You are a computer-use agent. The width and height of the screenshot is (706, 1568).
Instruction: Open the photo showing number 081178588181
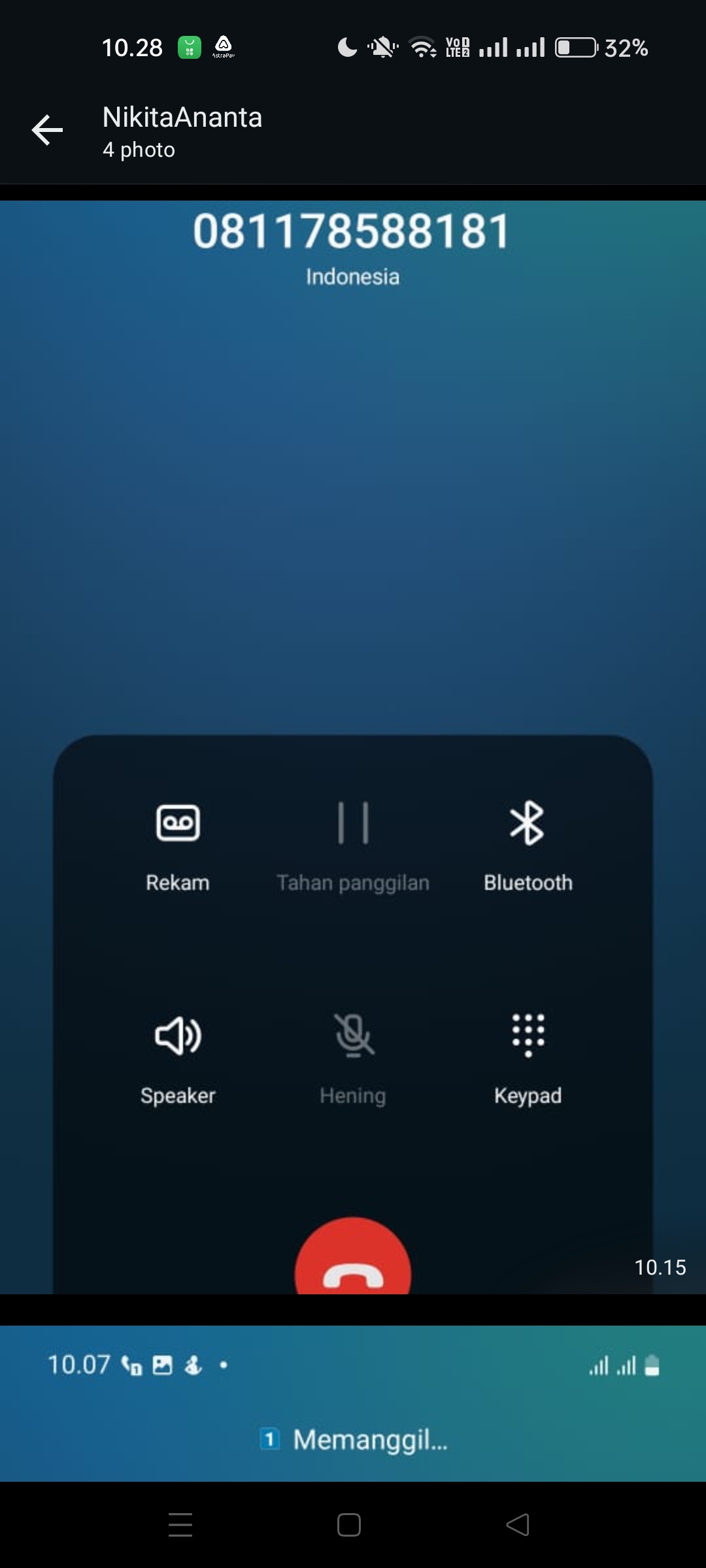click(353, 745)
